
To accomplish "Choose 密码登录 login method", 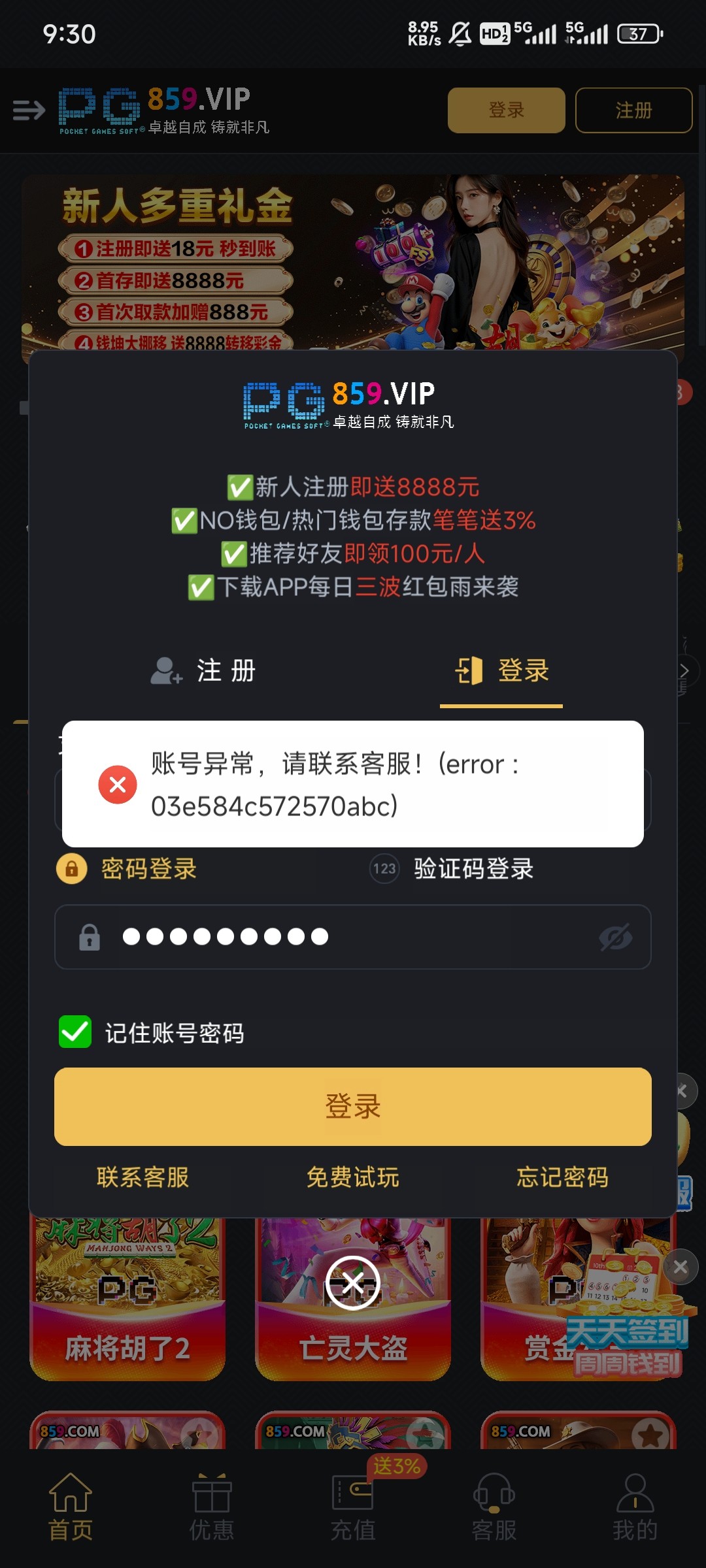I will coord(127,869).
